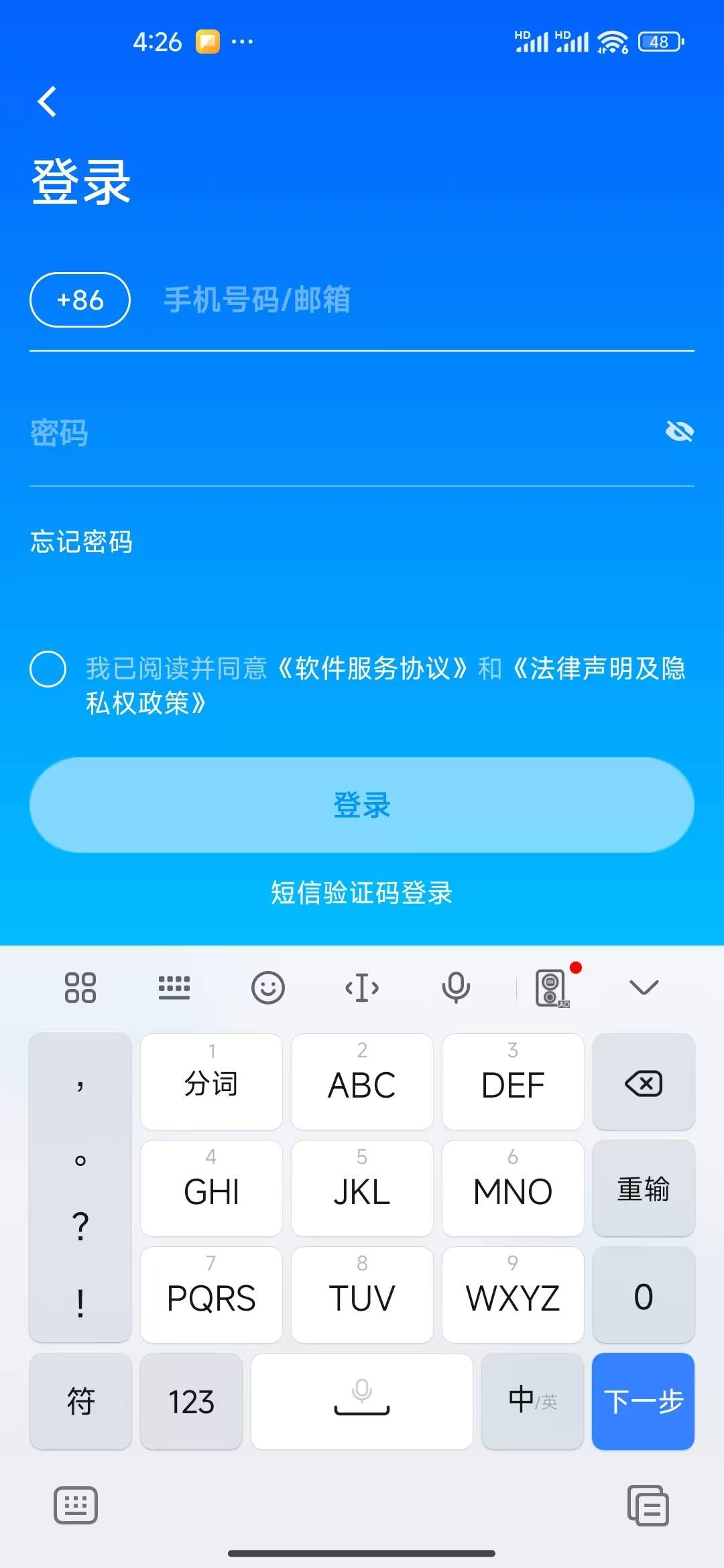Open the clipboard icon bottom right
The height and width of the screenshot is (1568, 724).
tap(647, 1506)
